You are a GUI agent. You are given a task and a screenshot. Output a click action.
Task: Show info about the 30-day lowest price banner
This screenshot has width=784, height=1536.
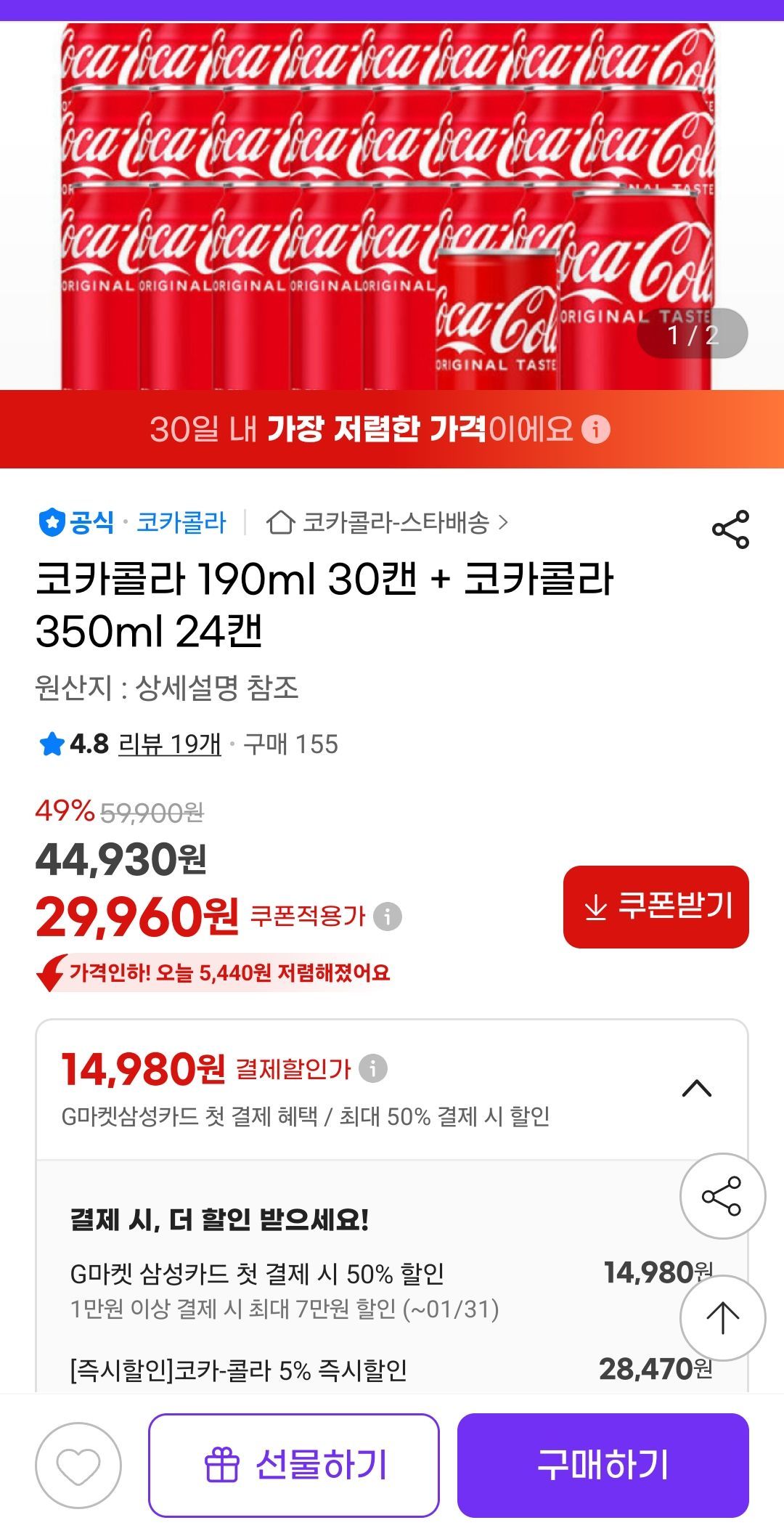coord(596,429)
